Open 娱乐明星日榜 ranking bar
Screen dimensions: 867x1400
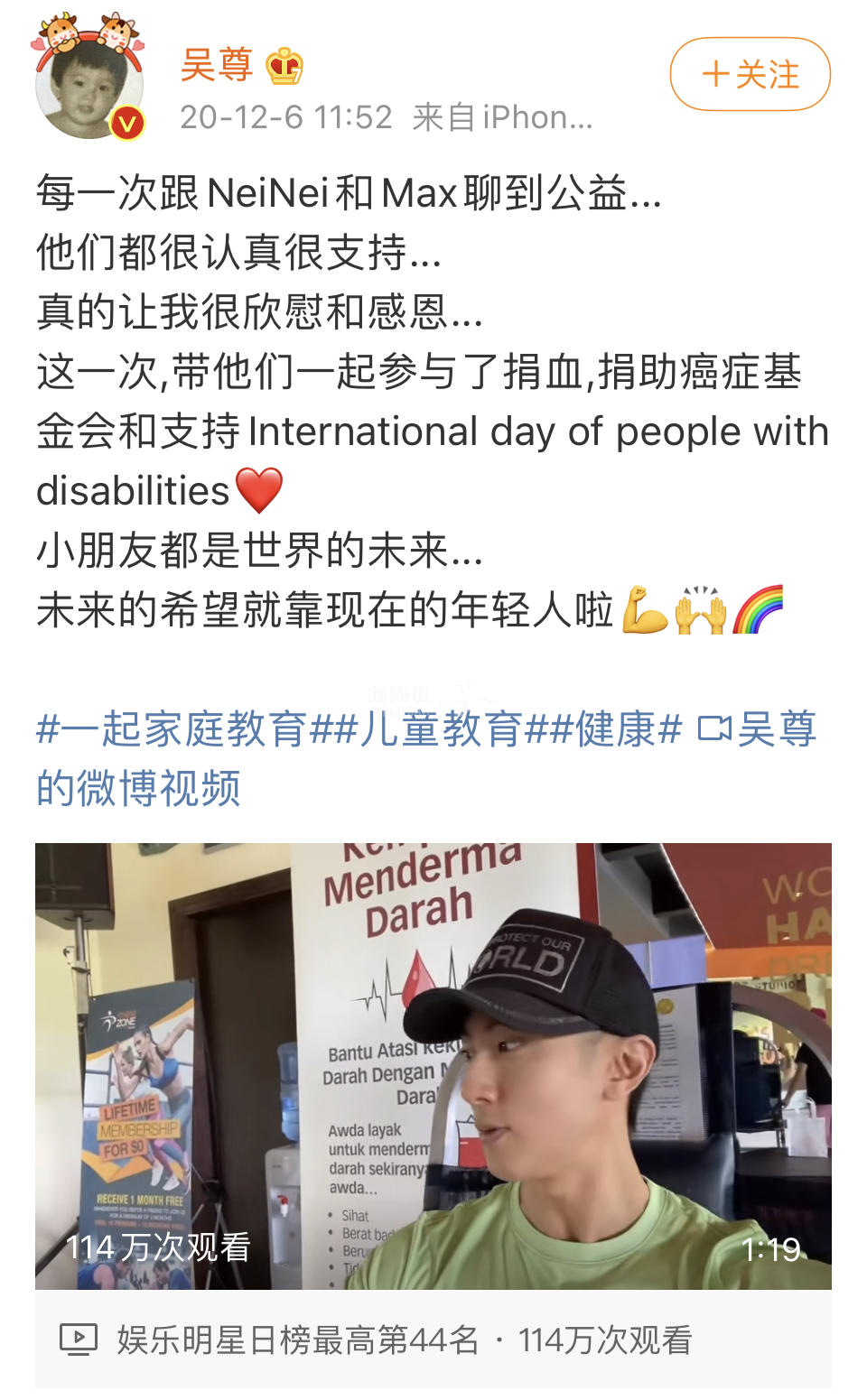pyautogui.click(x=433, y=1340)
